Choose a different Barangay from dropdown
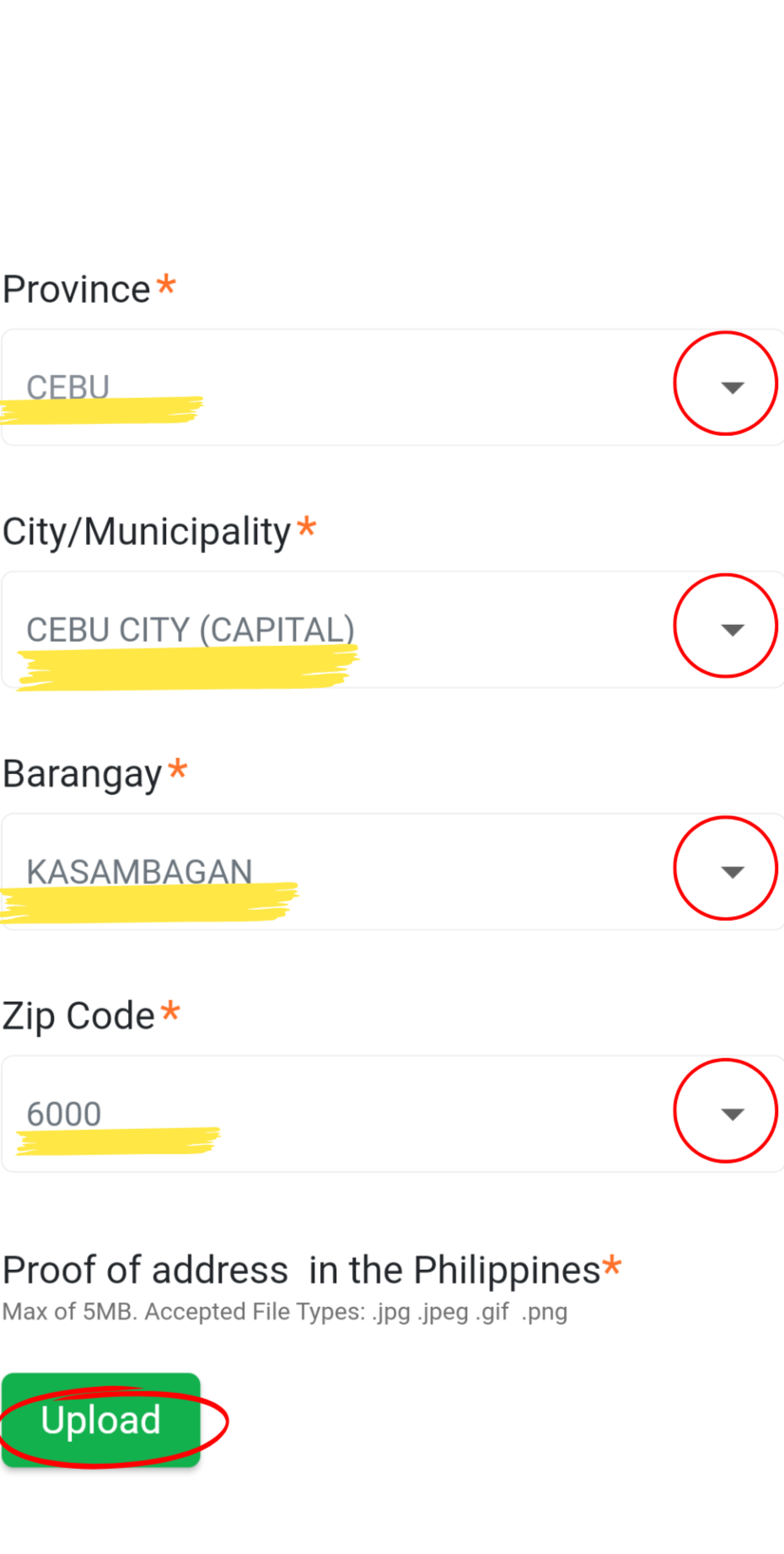Viewport: 784px width, 1554px height. pos(732,871)
